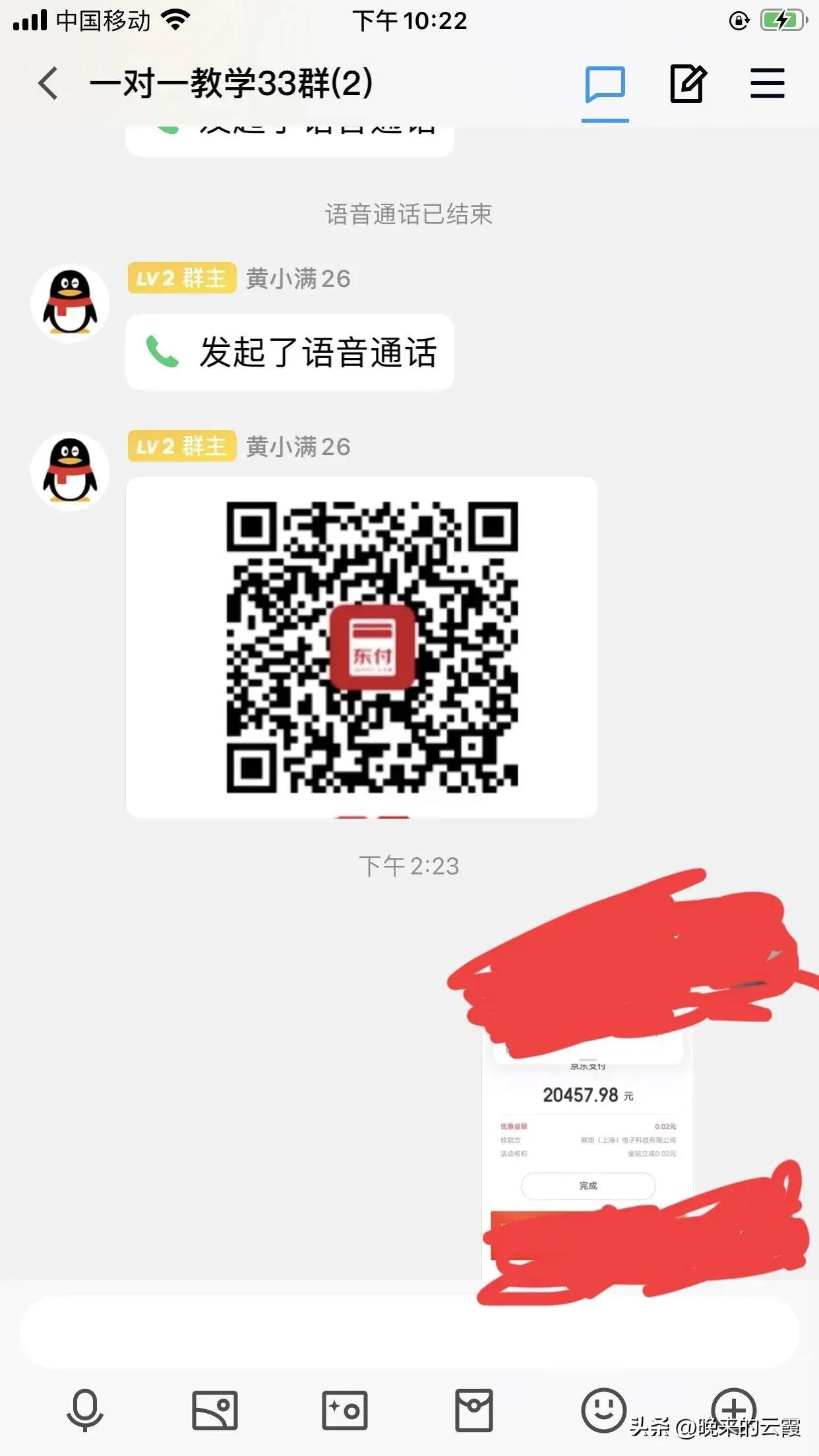Tap the group title 一对一教学33群(2)
Image resolution: width=819 pixels, height=1456 pixels.
tap(232, 80)
